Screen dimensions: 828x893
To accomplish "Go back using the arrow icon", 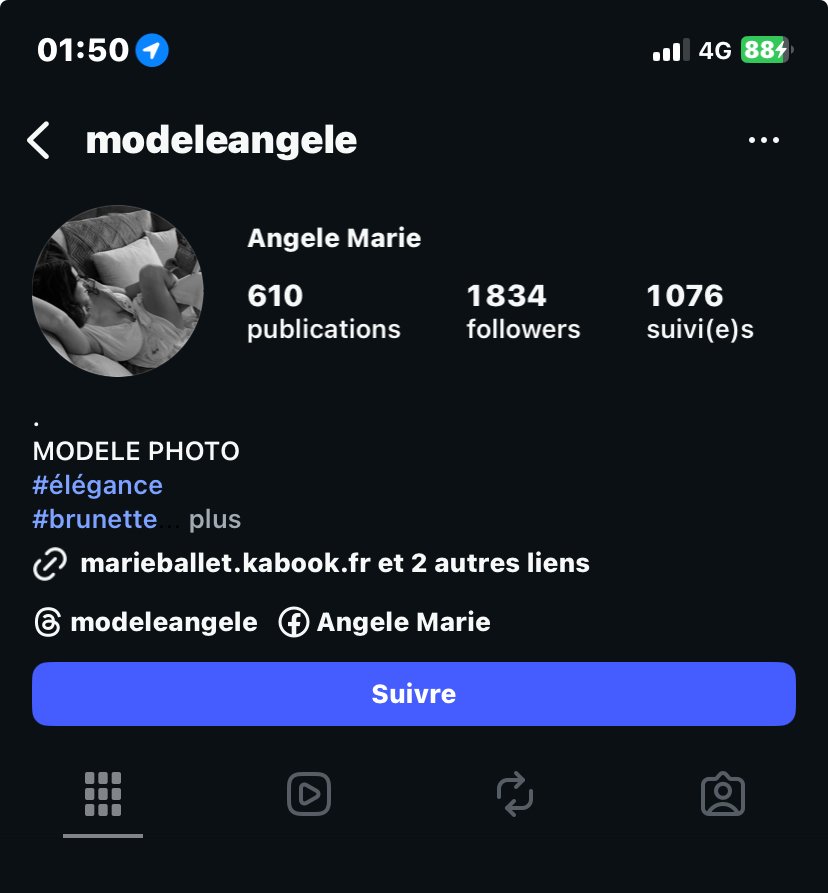I will click(x=38, y=141).
